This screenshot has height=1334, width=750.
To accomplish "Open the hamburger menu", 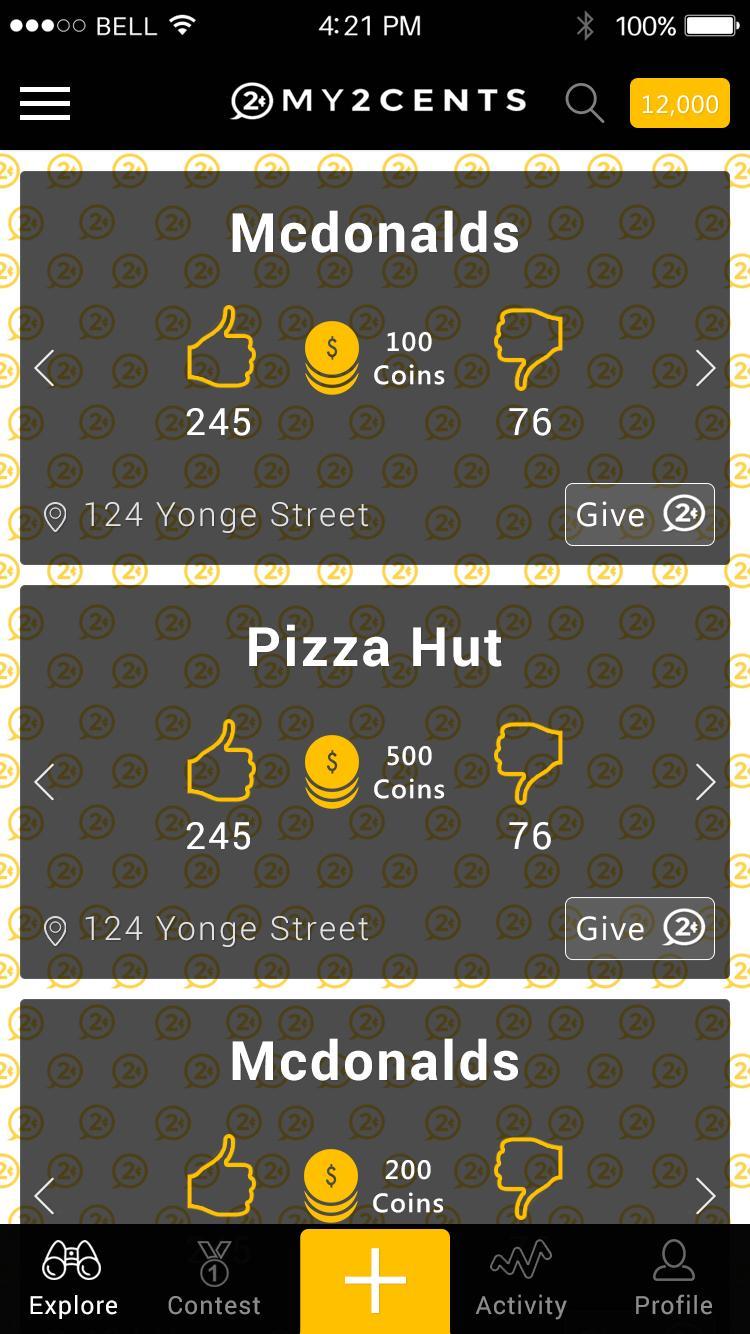I will 45,103.
